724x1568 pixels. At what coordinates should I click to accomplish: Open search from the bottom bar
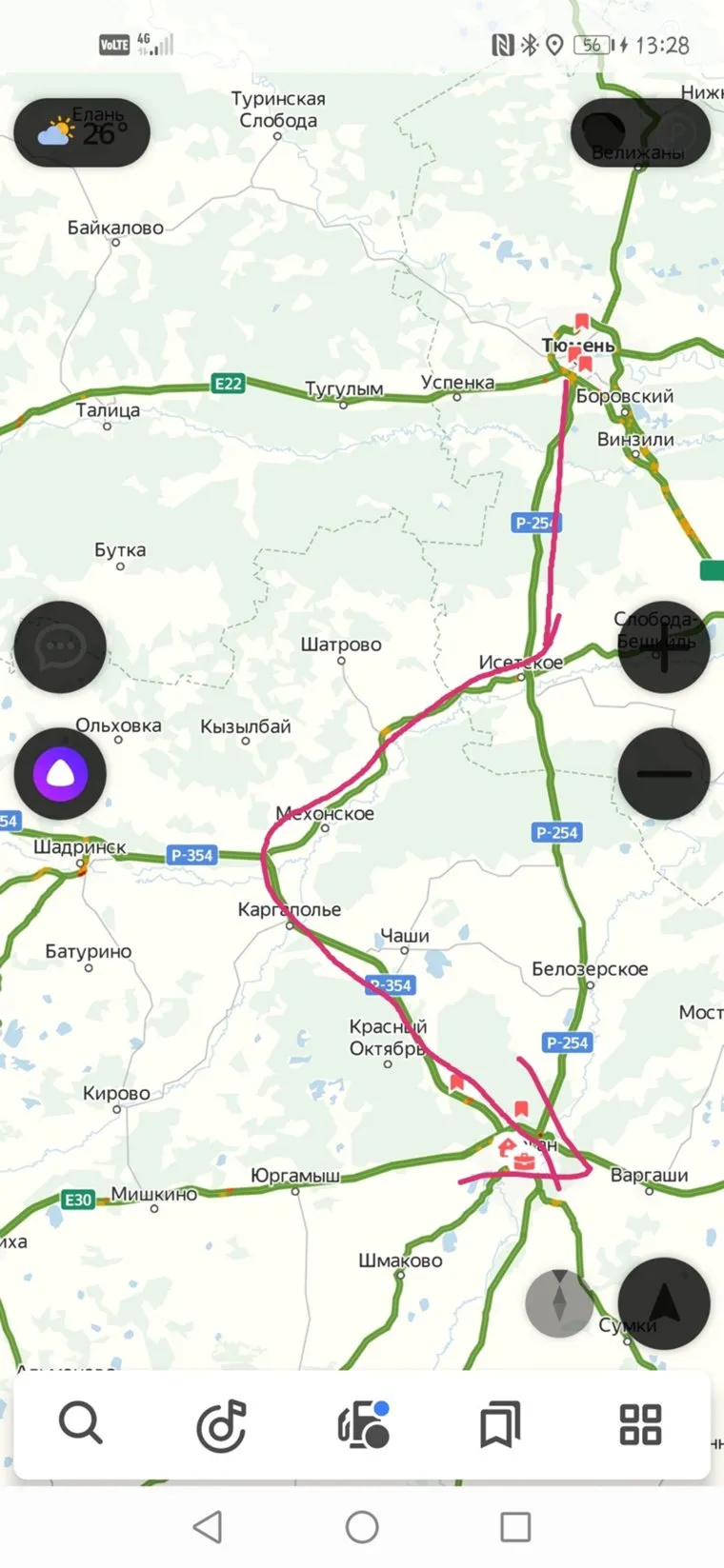click(81, 1425)
